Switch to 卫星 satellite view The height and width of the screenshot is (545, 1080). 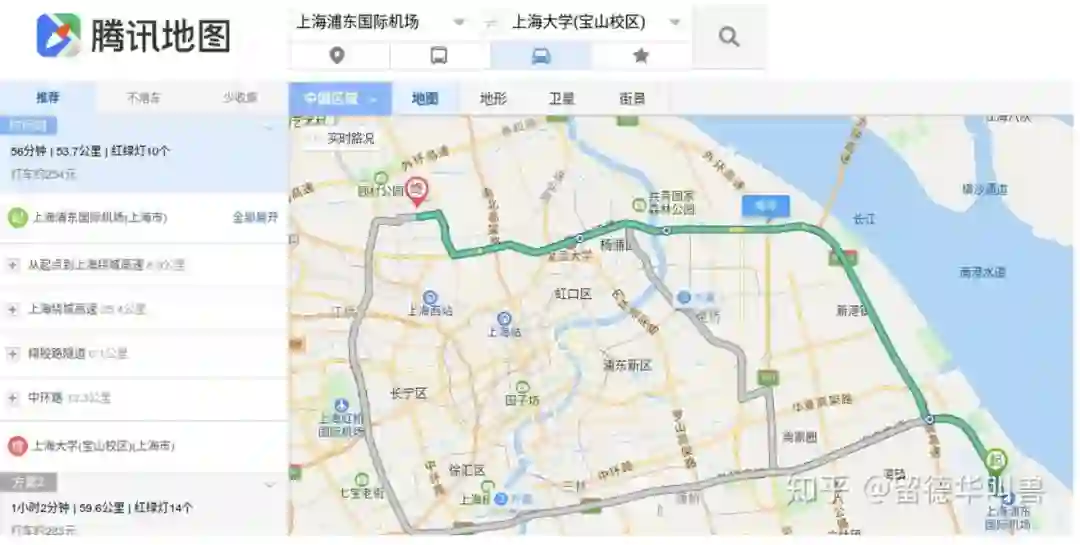click(561, 99)
